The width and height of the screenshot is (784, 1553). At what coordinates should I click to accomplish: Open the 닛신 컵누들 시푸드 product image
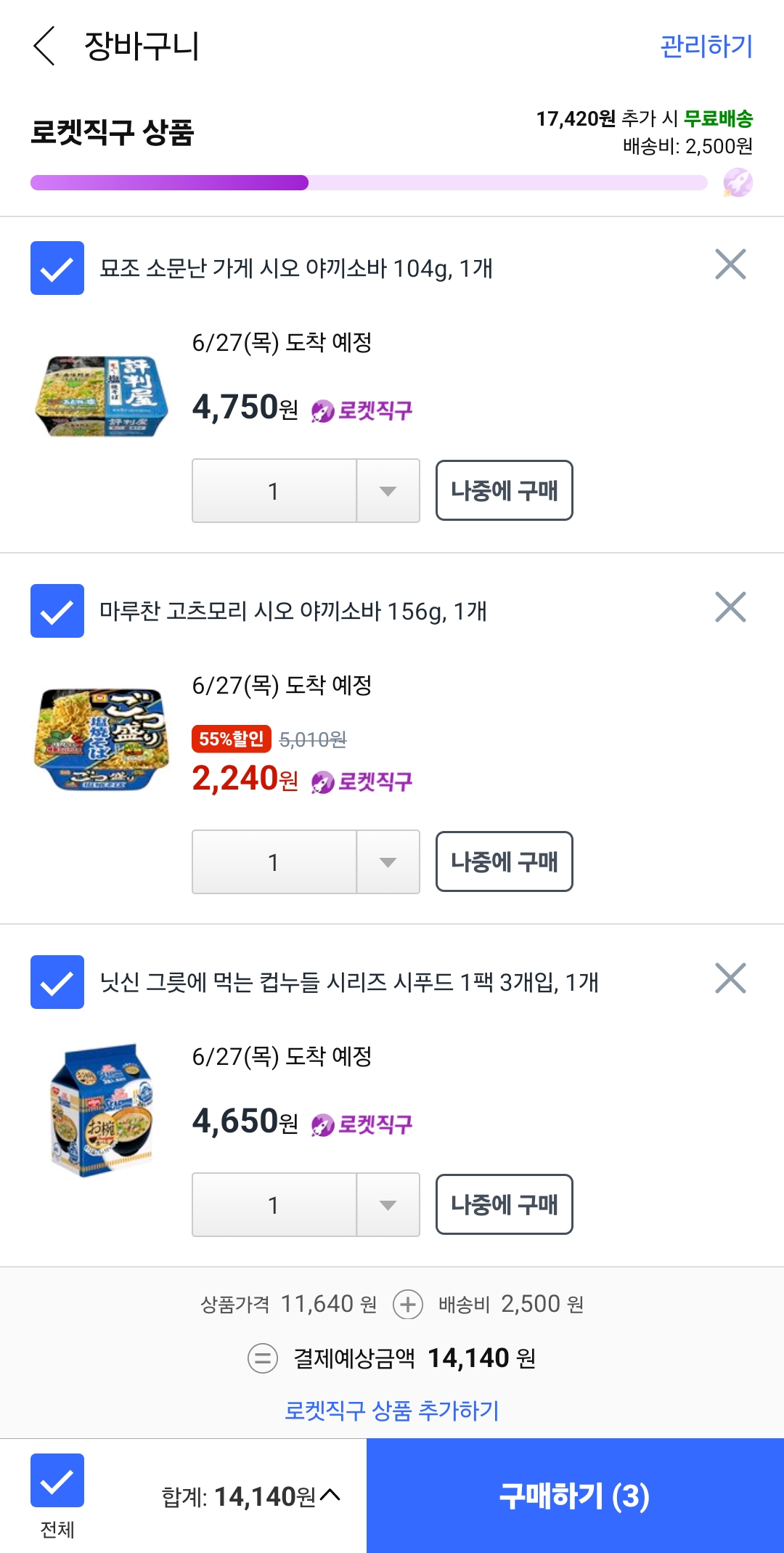click(102, 1110)
